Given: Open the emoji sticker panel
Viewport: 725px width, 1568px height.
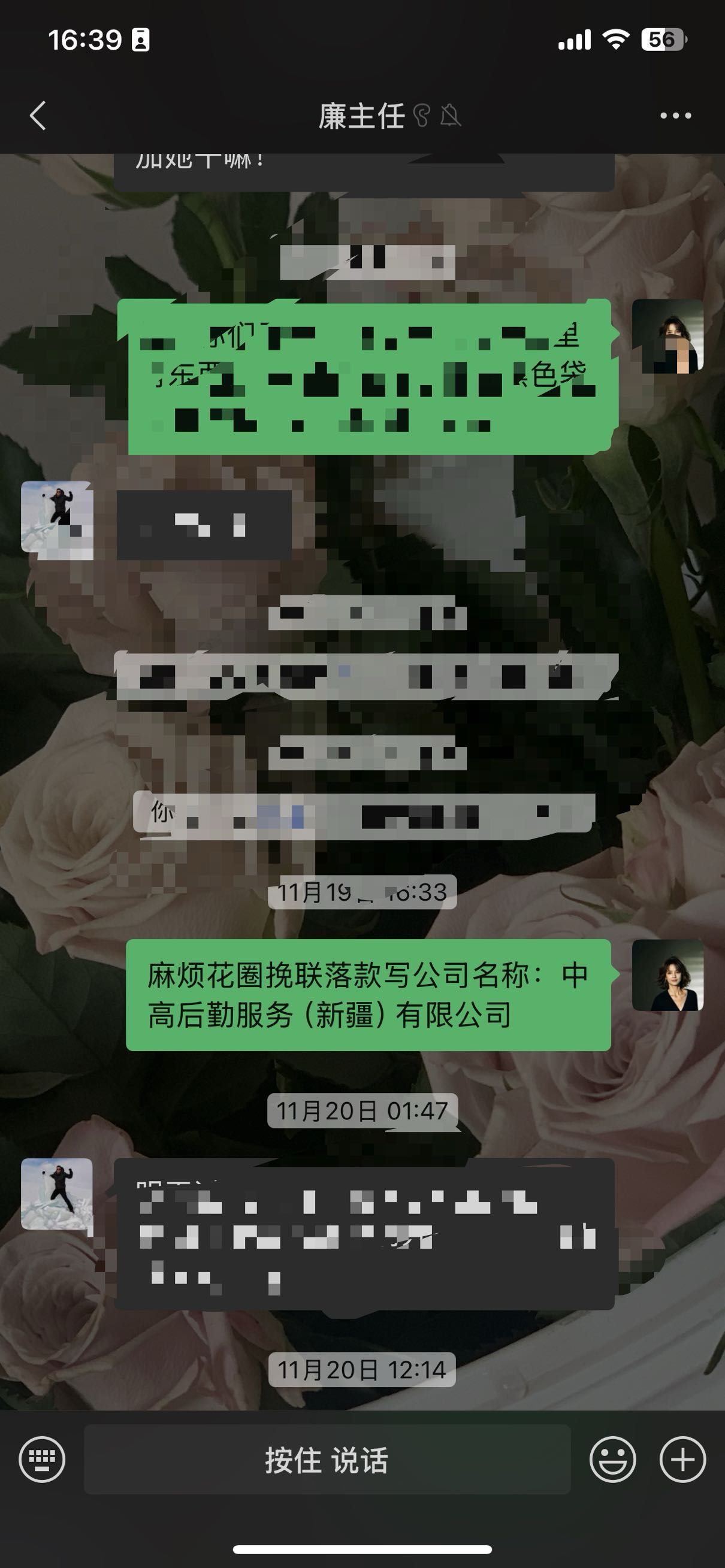Looking at the screenshot, I should tap(612, 1459).
